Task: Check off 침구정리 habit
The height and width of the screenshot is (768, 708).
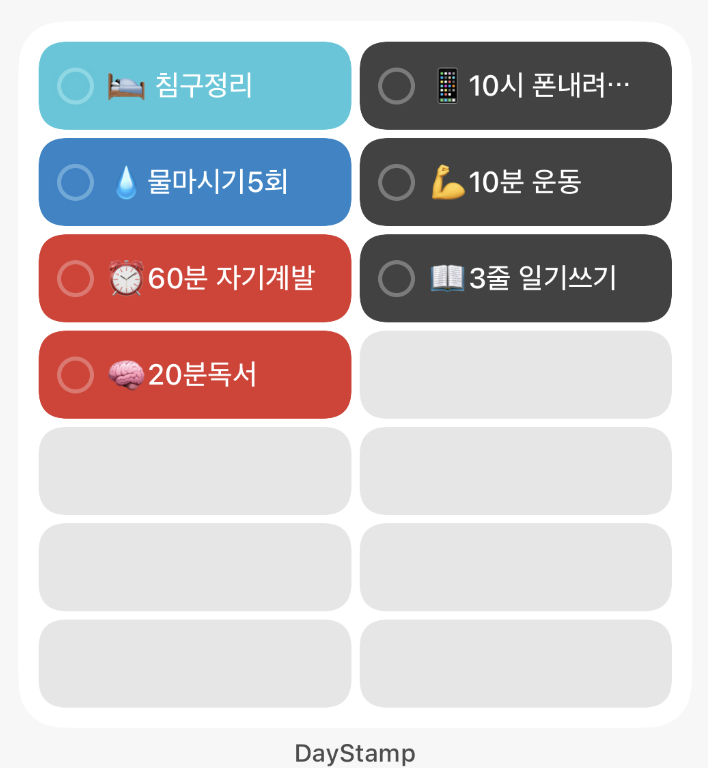Action: pos(76,86)
